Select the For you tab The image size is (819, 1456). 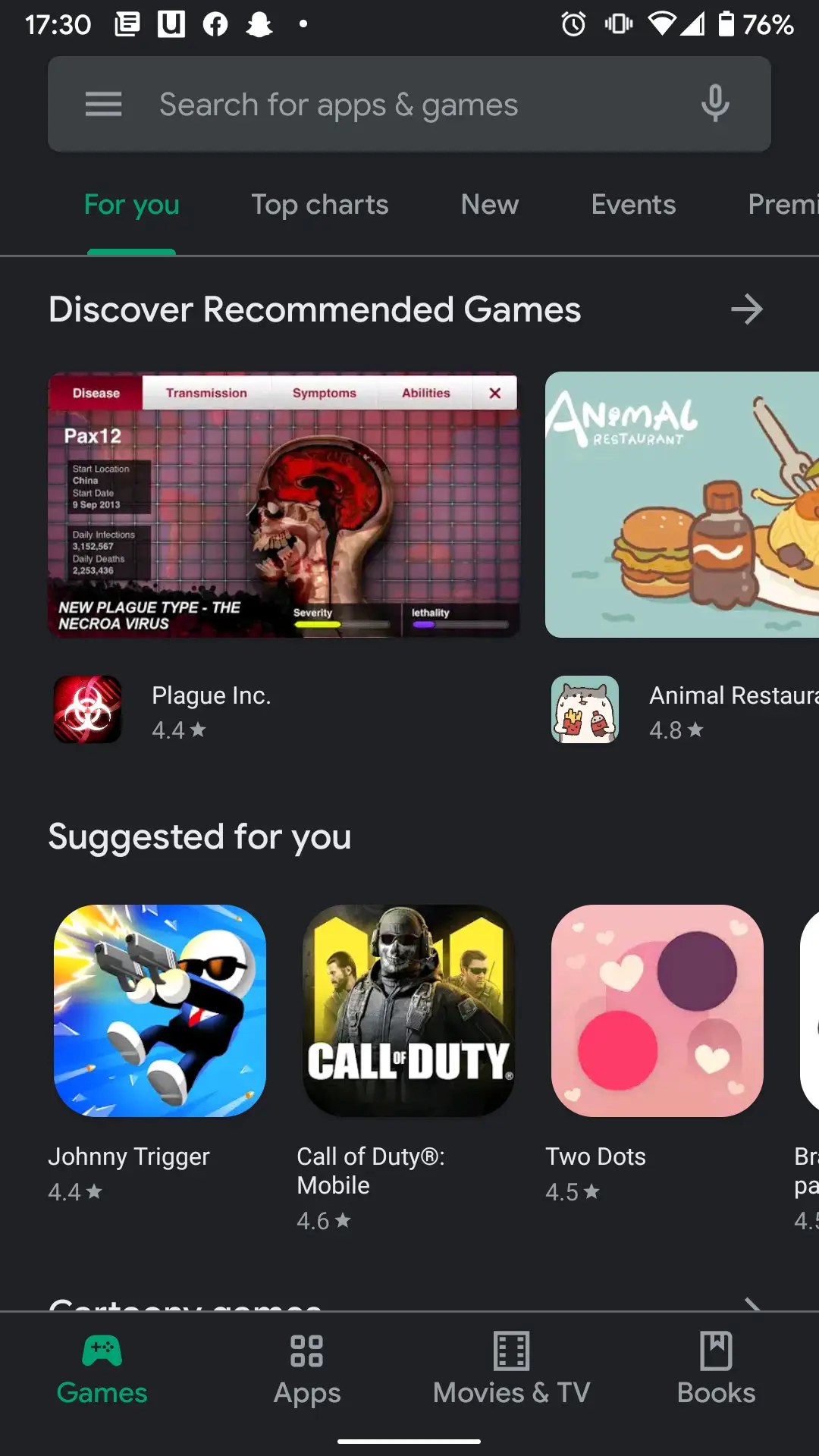pyautogui.click(x=132, y=205)
